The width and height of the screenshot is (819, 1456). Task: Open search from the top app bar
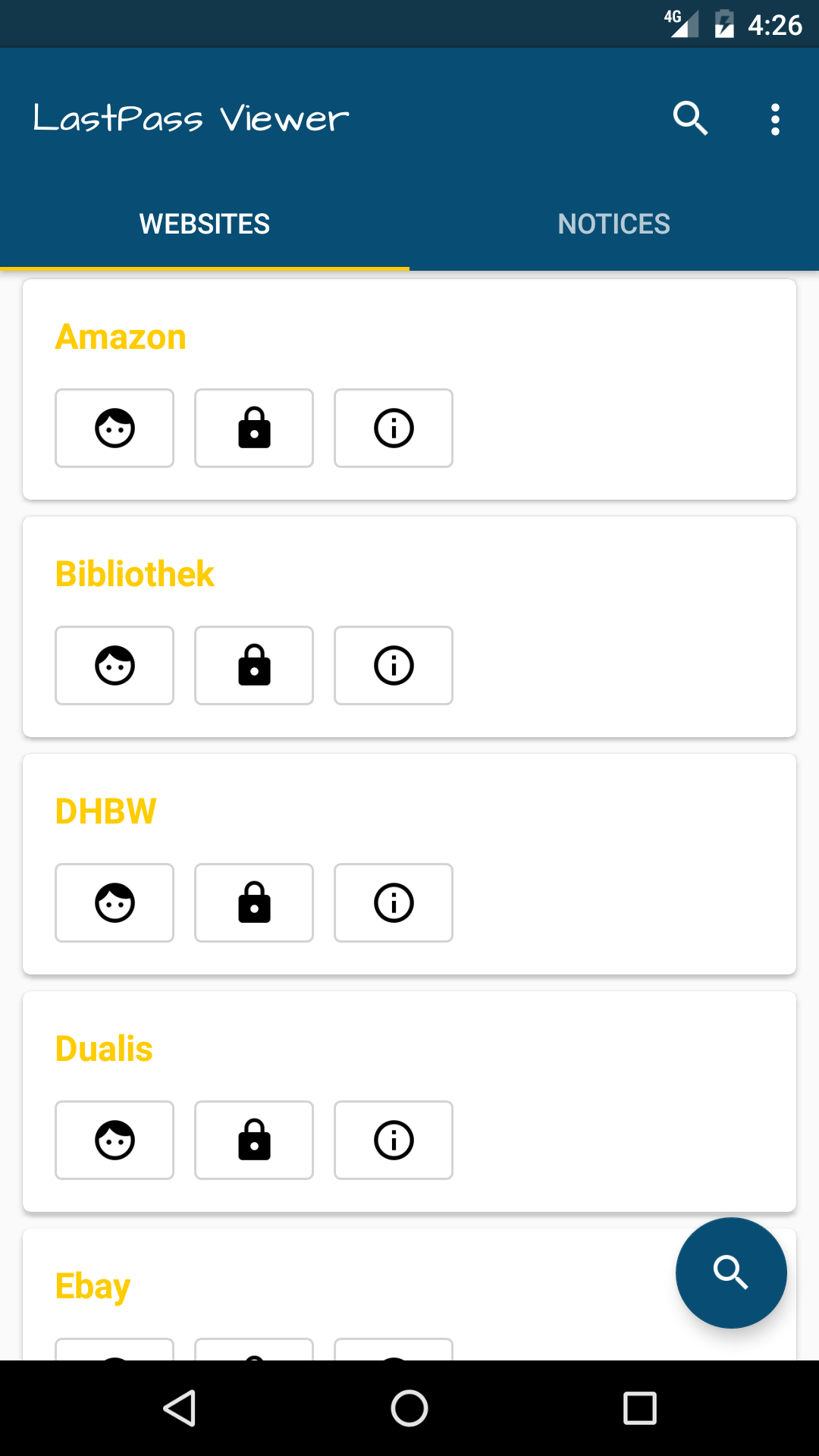690,119
